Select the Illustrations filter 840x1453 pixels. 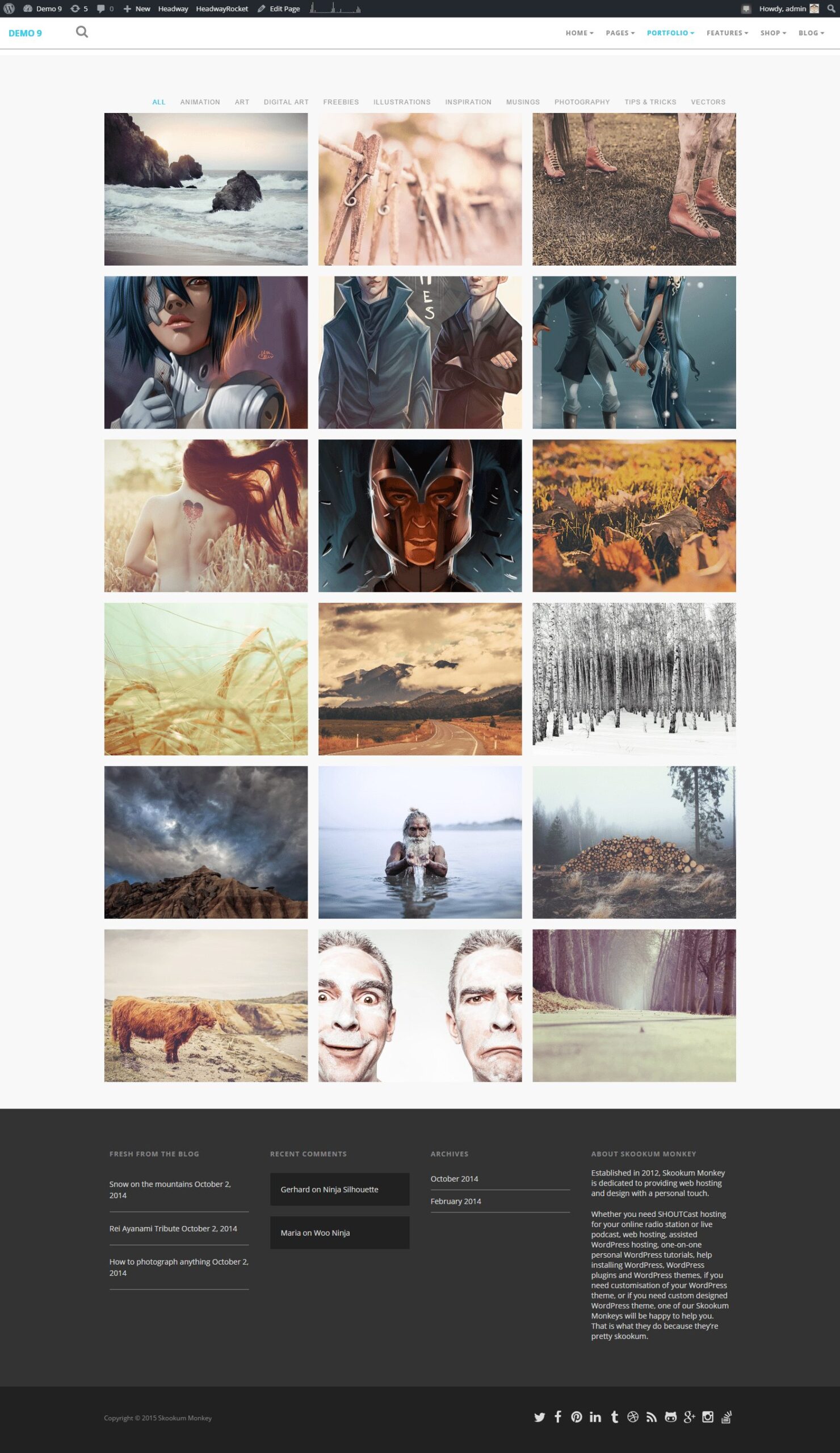[x=402, y=102]
